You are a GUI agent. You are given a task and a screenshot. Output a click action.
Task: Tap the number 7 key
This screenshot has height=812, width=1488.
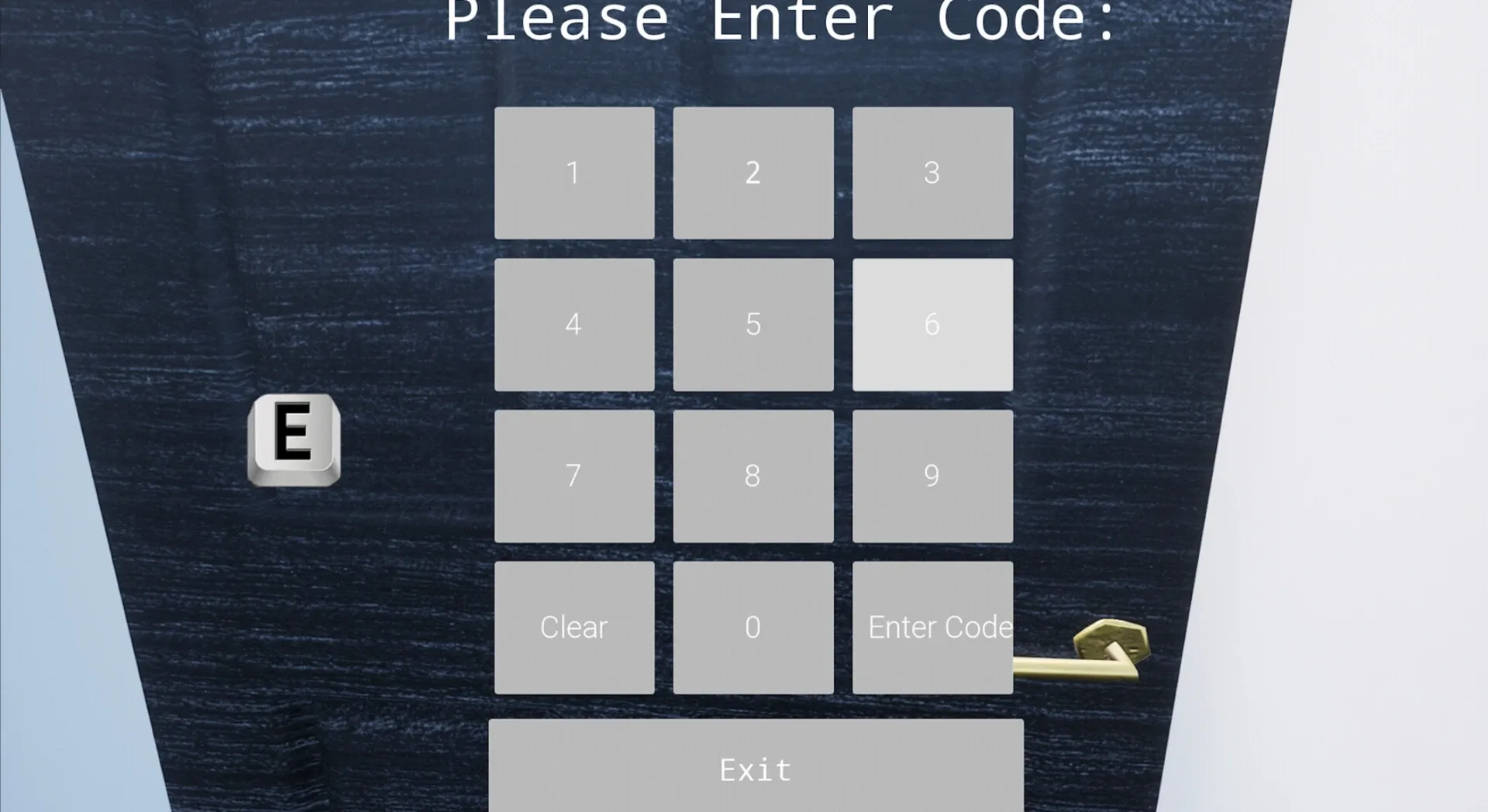[x=574, y=476]
